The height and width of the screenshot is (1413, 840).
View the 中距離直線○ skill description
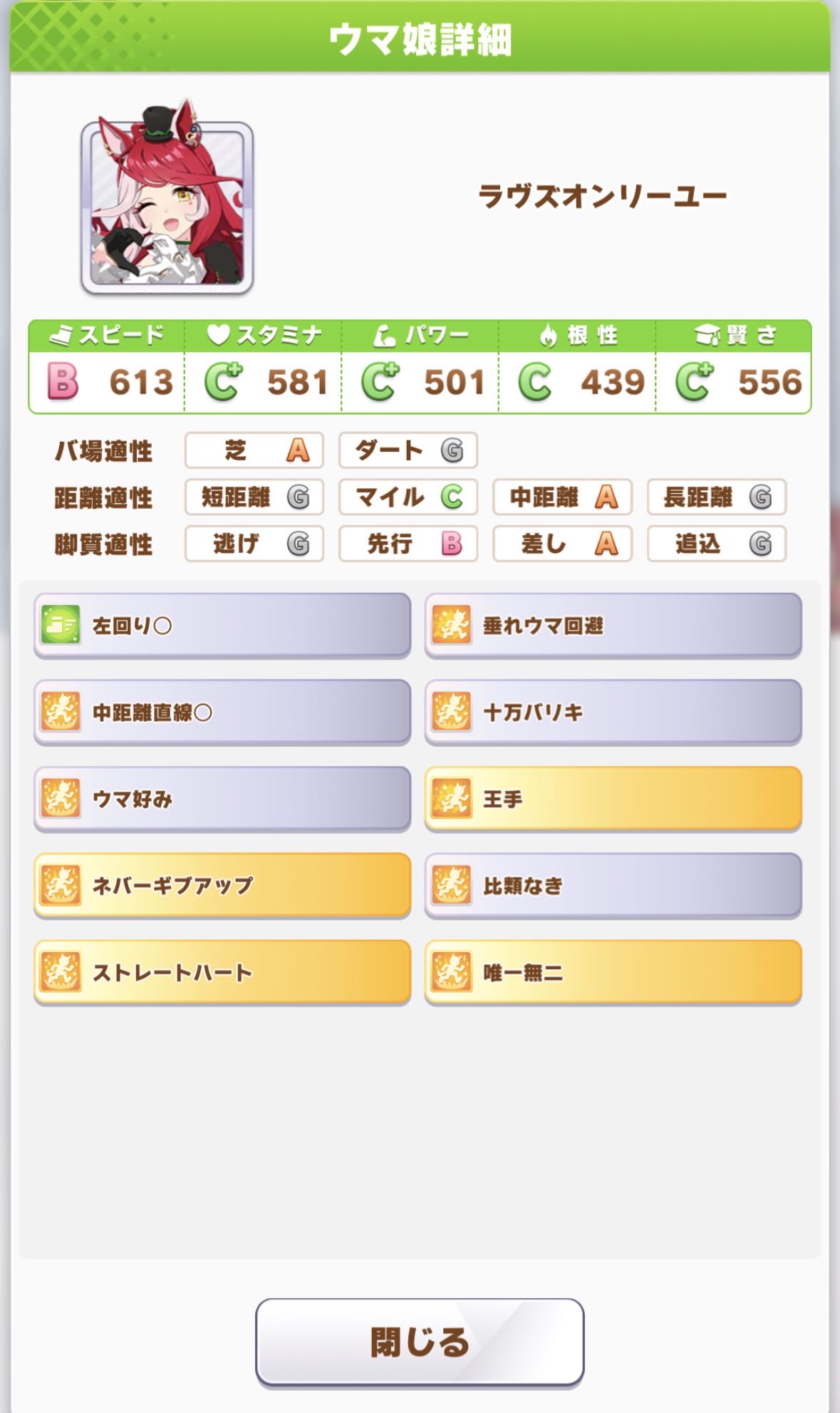tap(222, 713)
